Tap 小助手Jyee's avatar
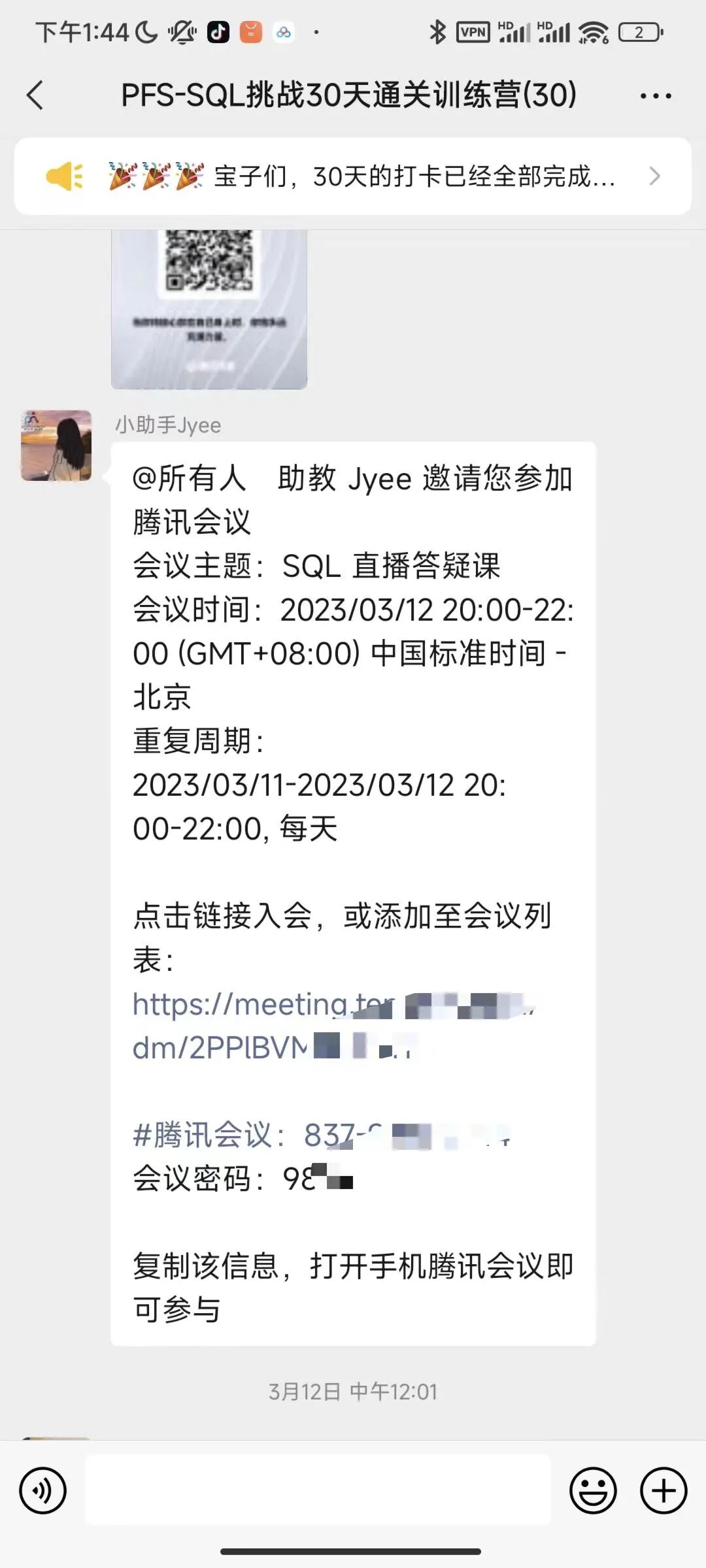The height and width of the screenshot is (1568, 706). 56,446
